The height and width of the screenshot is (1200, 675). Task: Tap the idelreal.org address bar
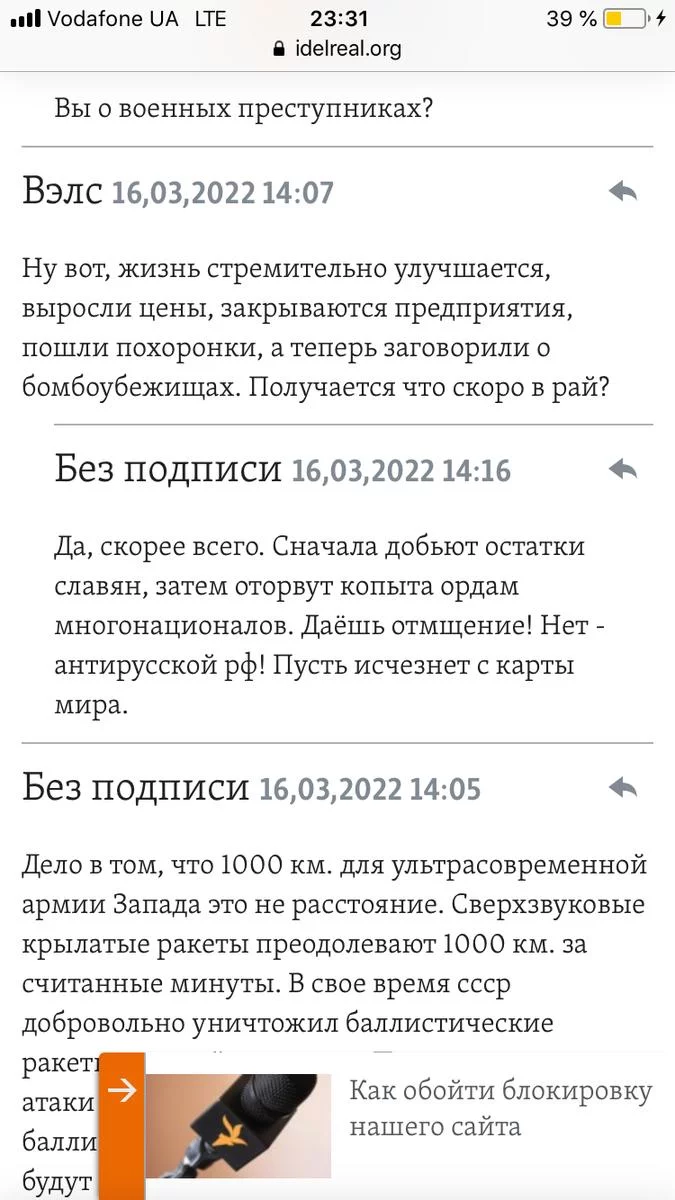pyautogui.click(x=337, y=48)
